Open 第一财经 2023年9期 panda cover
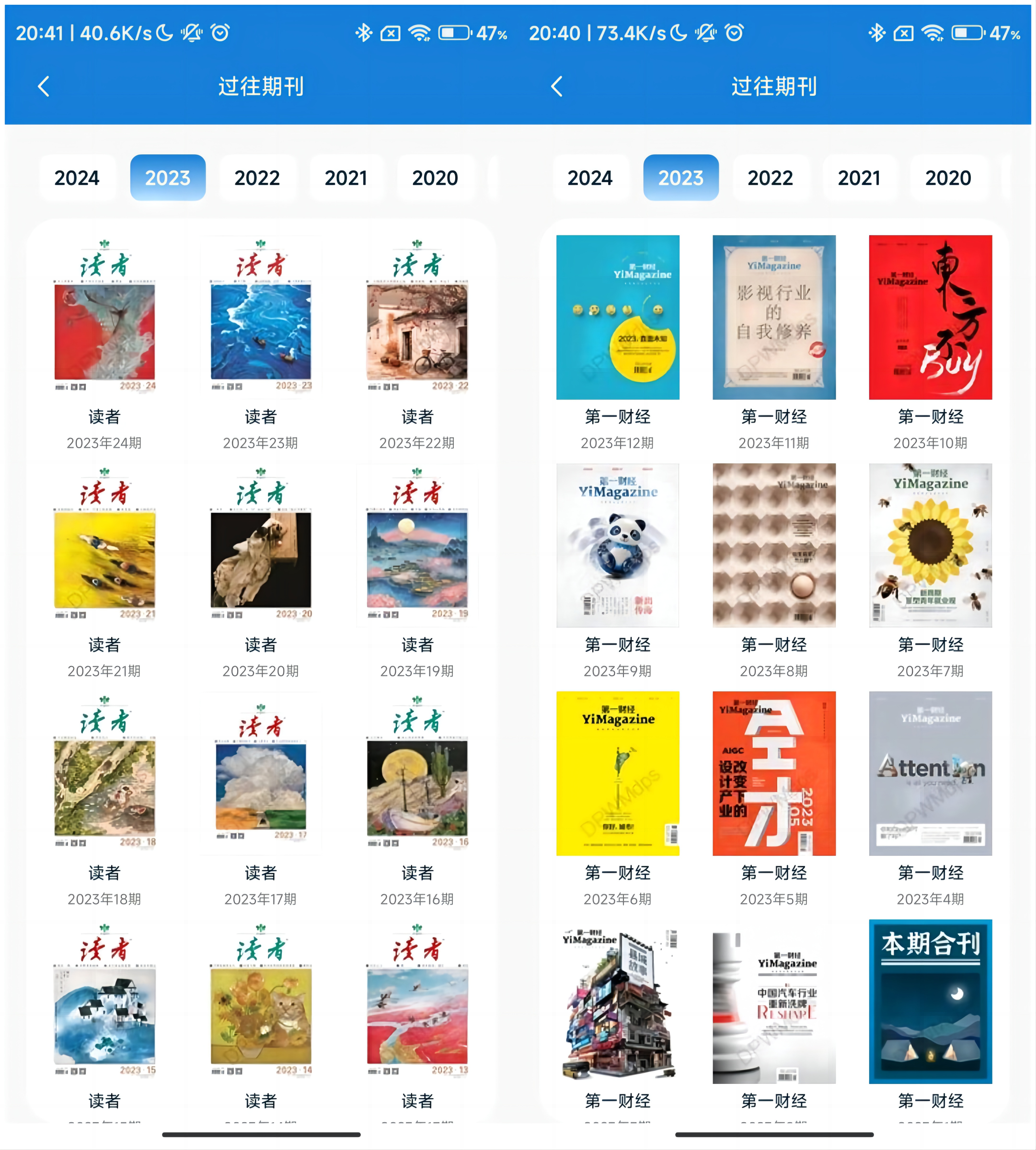 tap(618, 545)
